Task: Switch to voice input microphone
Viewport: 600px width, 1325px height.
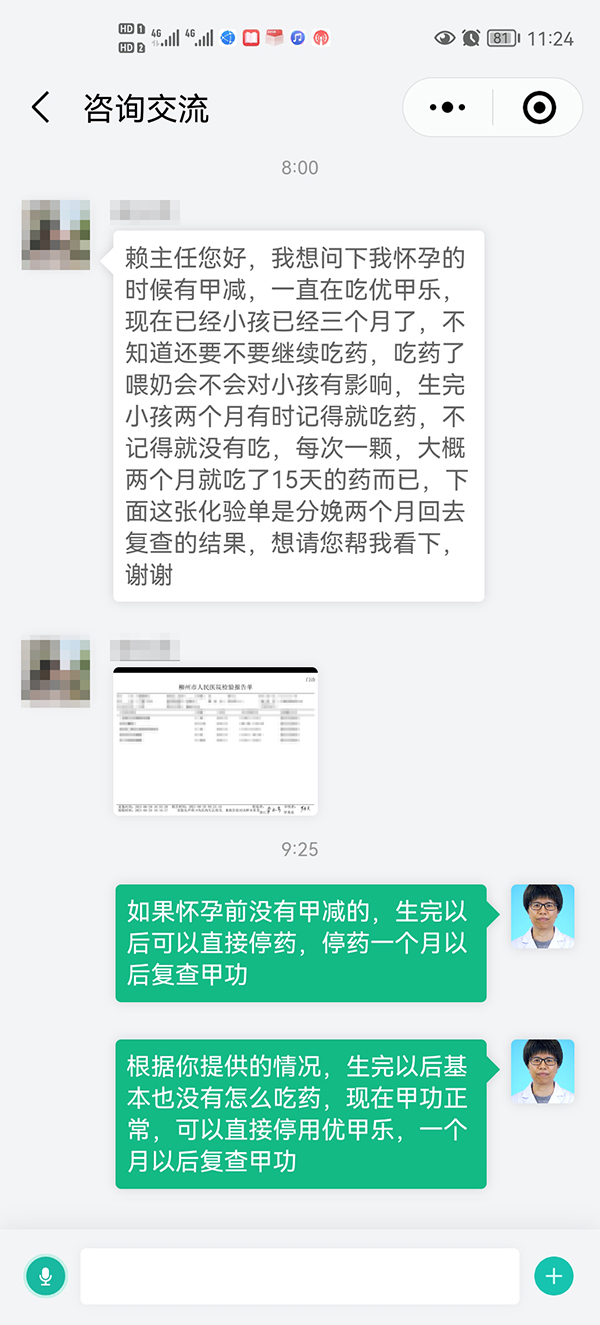Action: [x=45, y=1276]
